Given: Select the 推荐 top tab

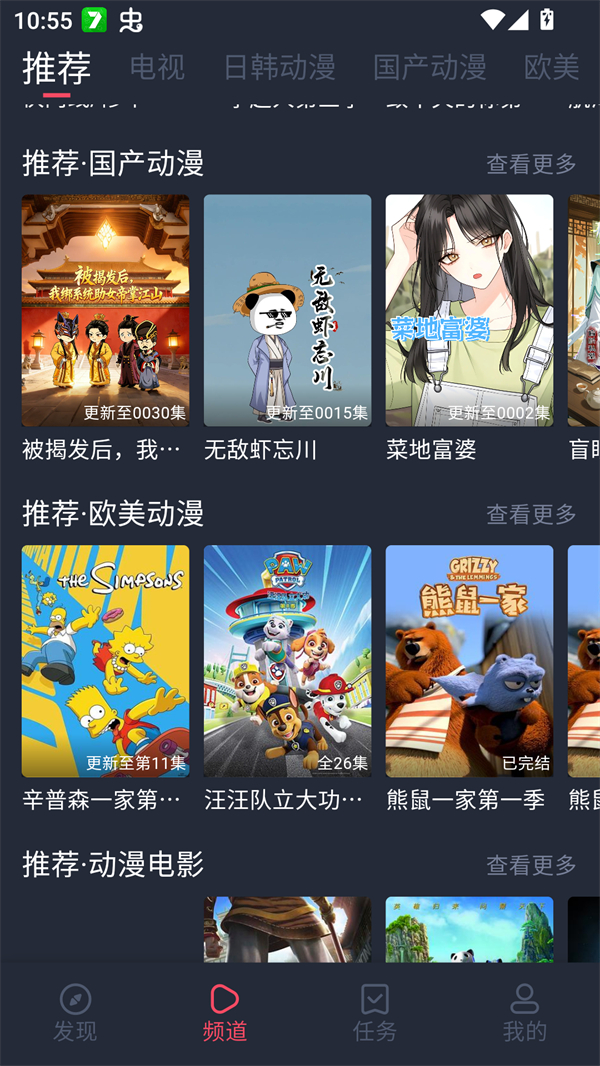Looking at the screenshot, I should pyautogui.click(x=57, y=68).
